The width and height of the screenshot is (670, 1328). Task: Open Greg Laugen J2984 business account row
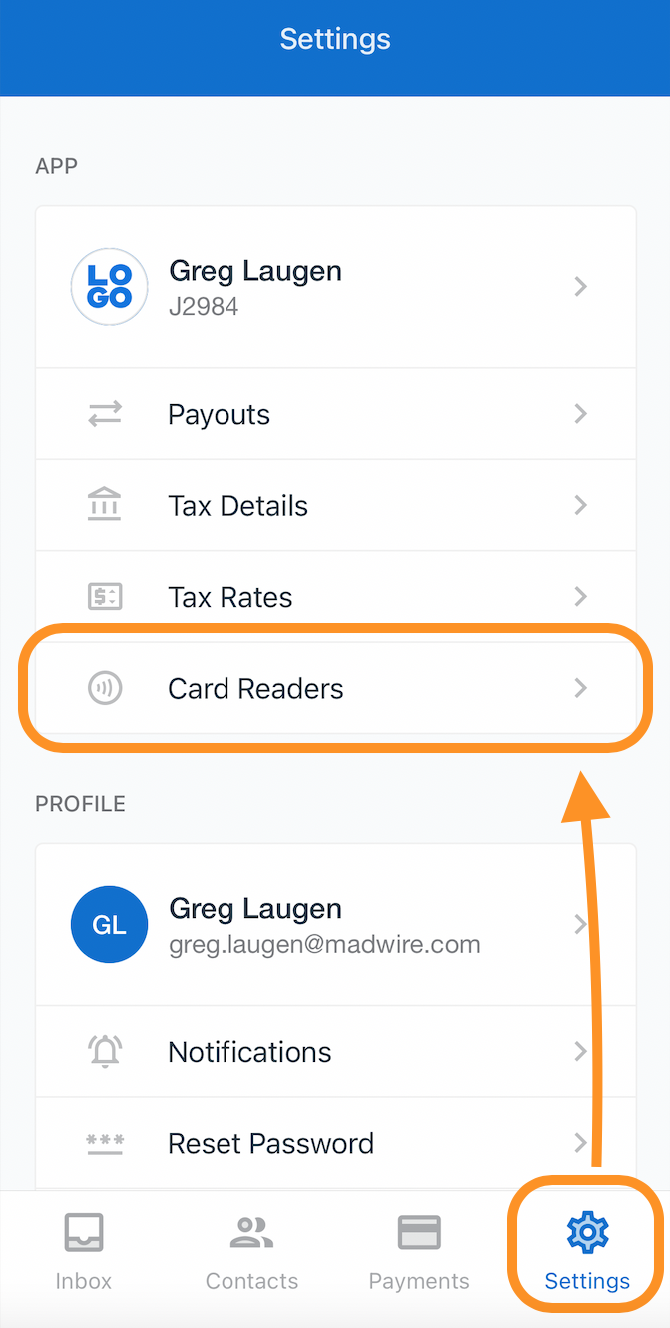click(x=335, y=287)
